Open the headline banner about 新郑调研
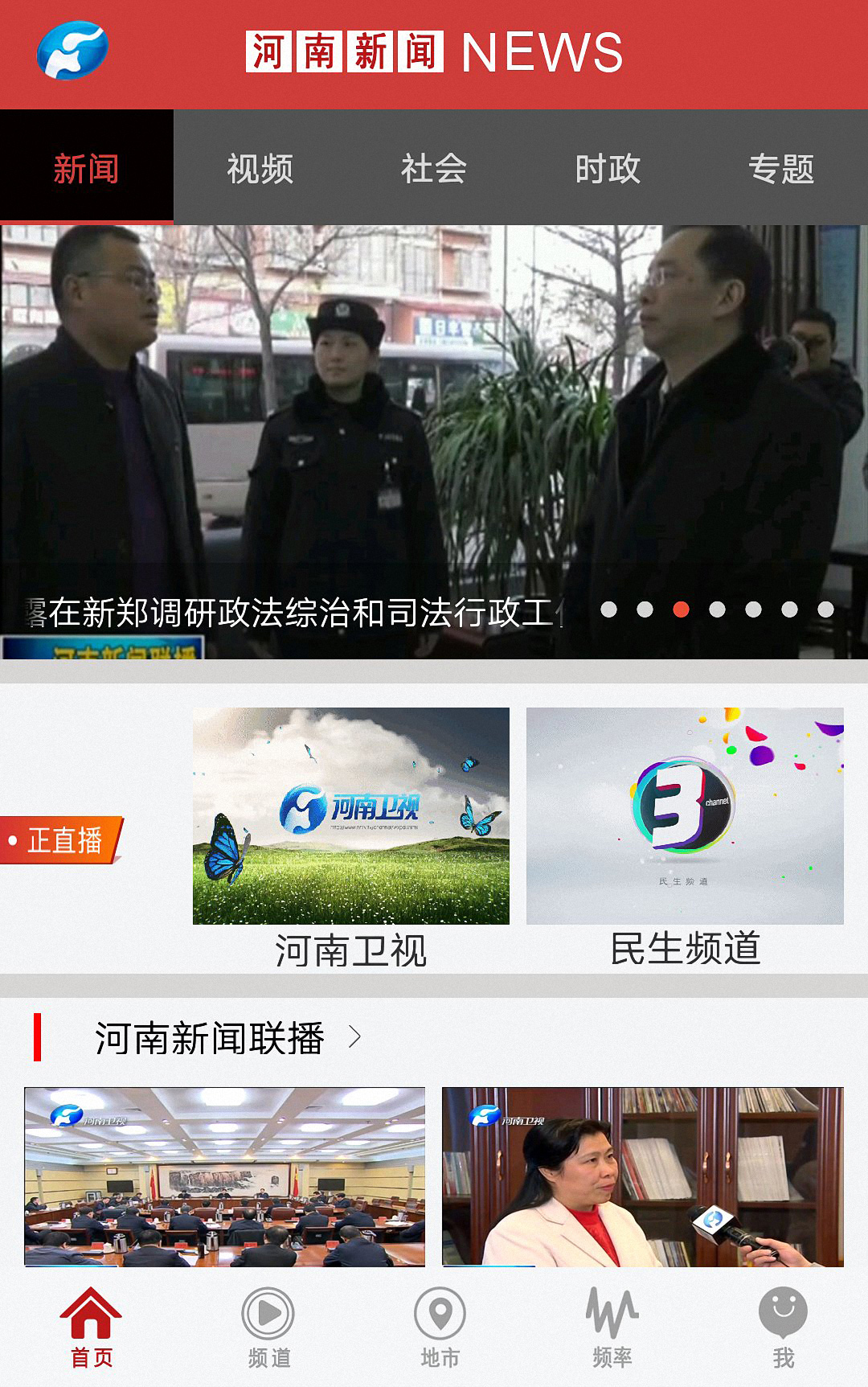The width and height of the screenshot is (868, 1387). pyautogui.click(x=434, y=442)
